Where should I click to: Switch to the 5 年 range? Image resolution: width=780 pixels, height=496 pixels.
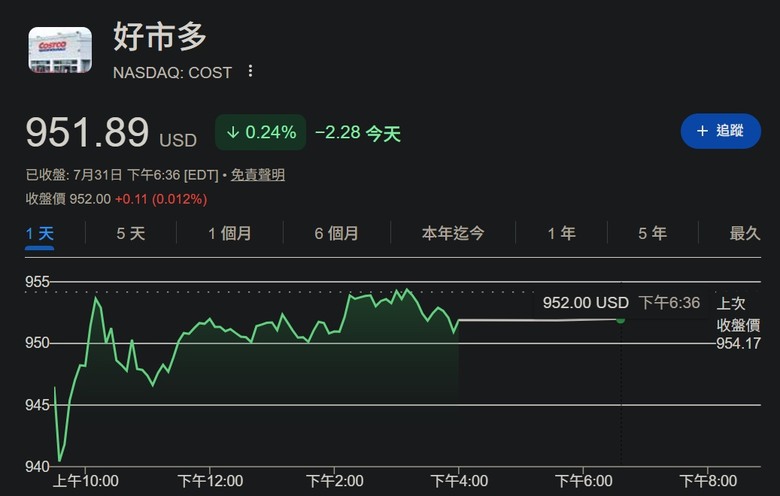[653, 233]
